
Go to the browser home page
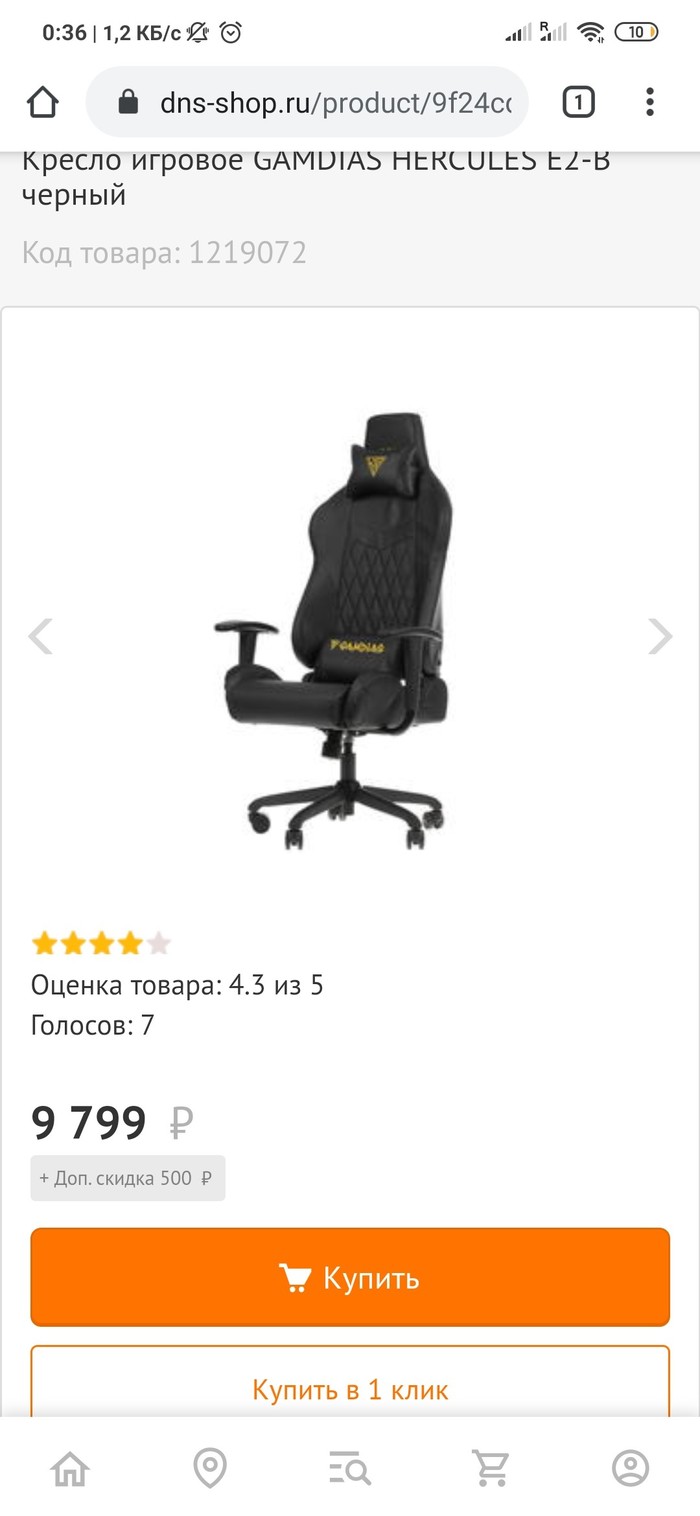point(43,102)
